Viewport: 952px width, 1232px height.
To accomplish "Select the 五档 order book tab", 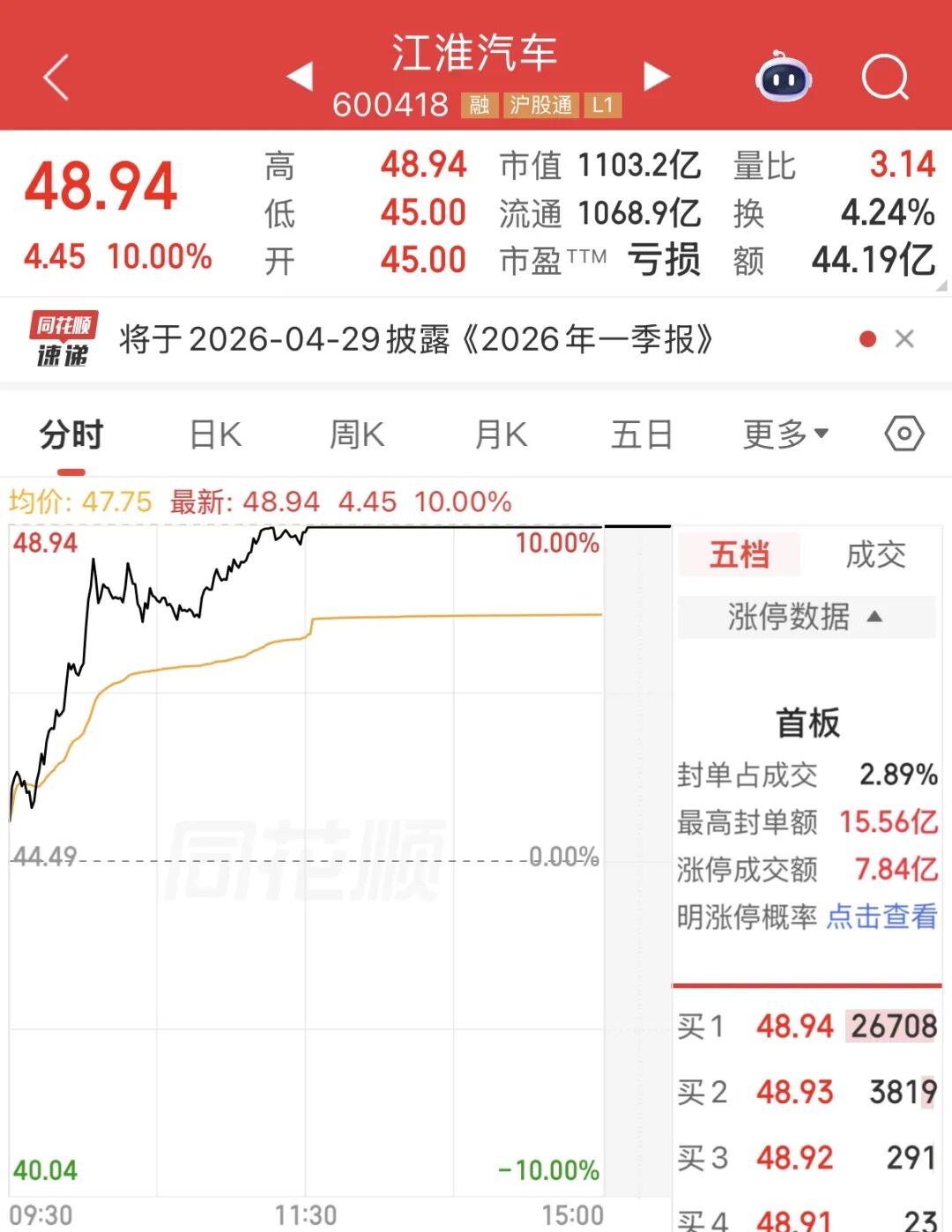I will click(740, 555).
